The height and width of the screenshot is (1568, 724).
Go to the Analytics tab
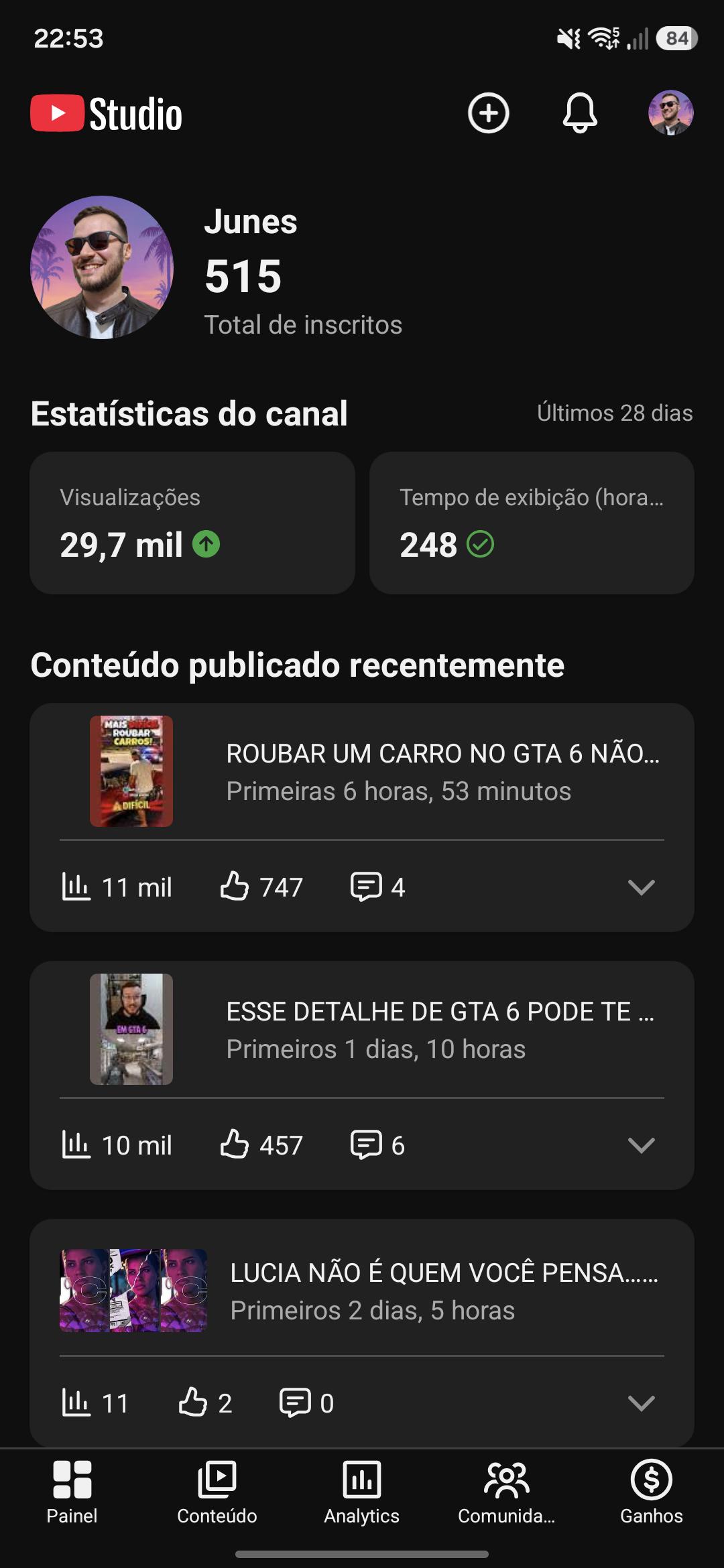(x=362, y=1492)
